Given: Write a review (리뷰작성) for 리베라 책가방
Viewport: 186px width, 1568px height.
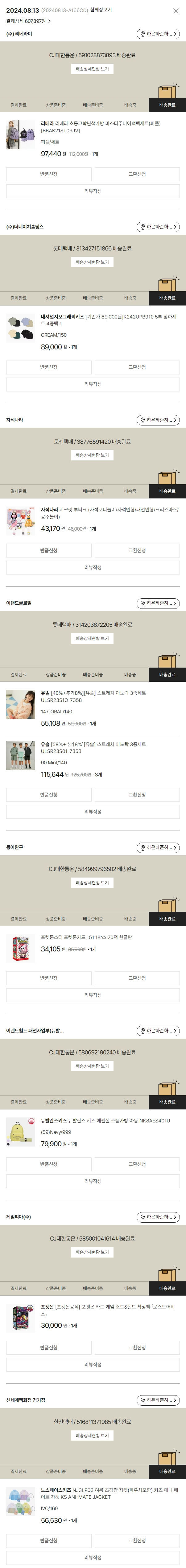Looking at the screenshot, I should click(x=93, y=191).
